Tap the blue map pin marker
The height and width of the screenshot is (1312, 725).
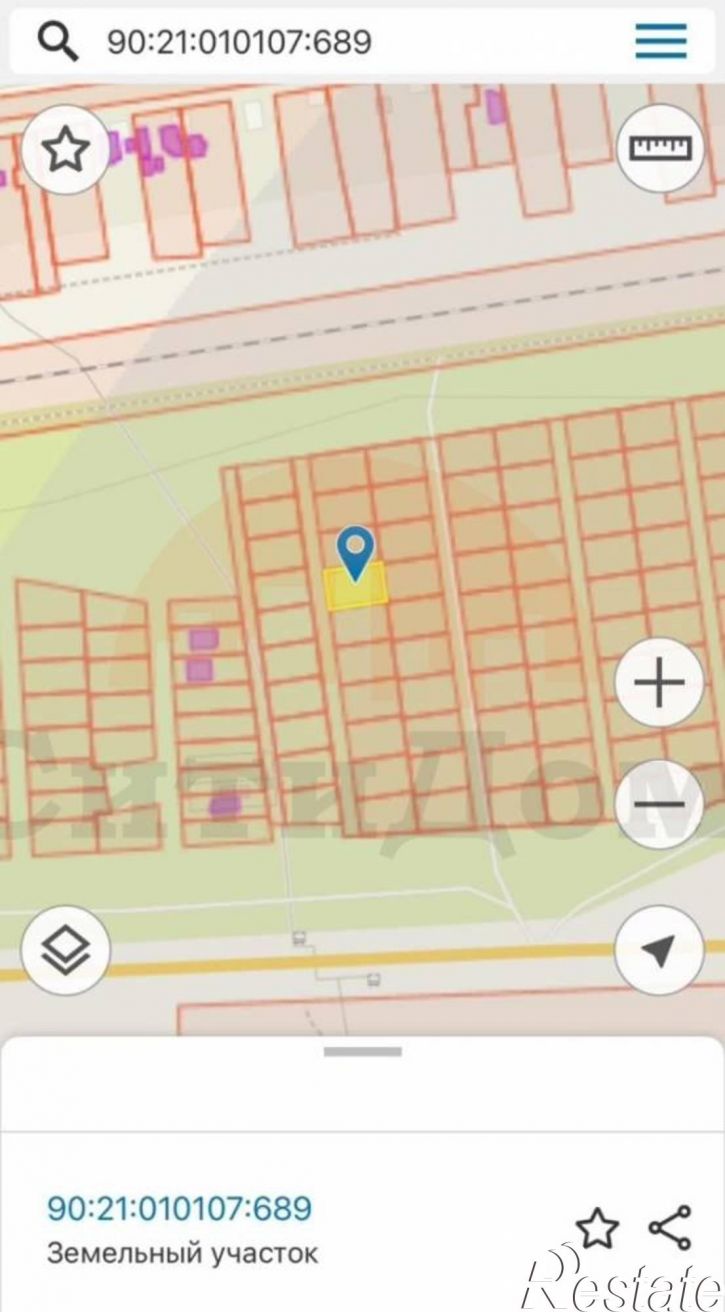pyautogui.click(x=355, y=550)
